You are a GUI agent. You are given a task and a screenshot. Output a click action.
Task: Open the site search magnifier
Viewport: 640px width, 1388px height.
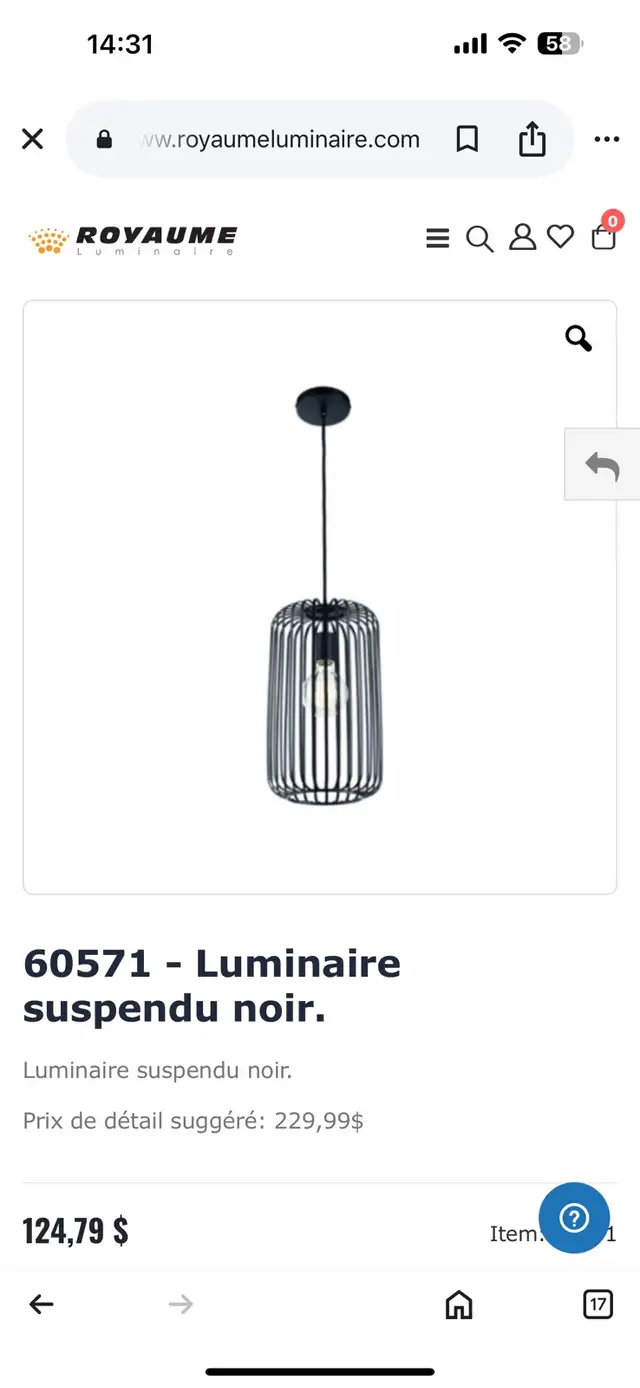point(480,238)
